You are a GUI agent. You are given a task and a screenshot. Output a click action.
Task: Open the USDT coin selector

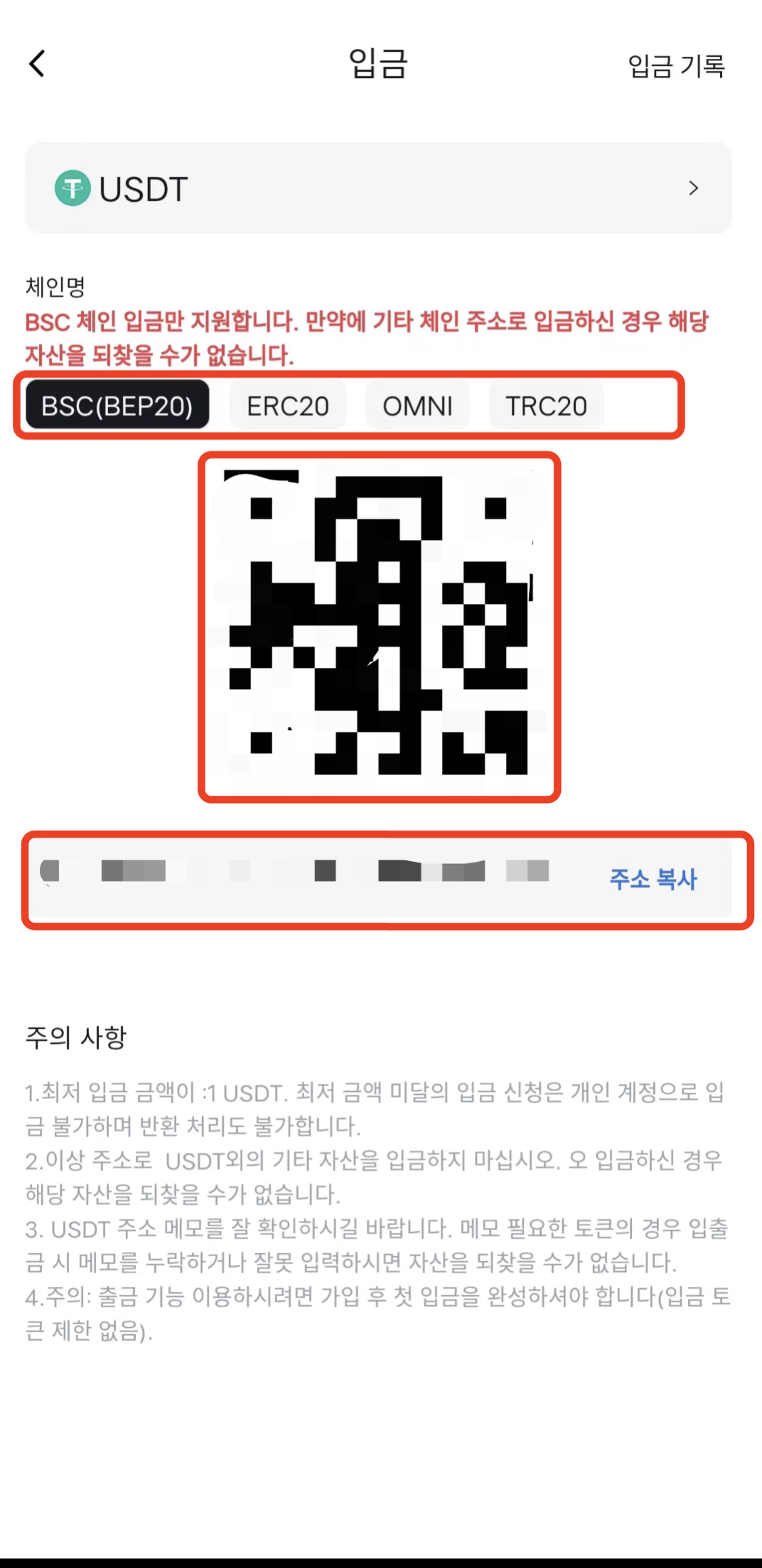377,188
